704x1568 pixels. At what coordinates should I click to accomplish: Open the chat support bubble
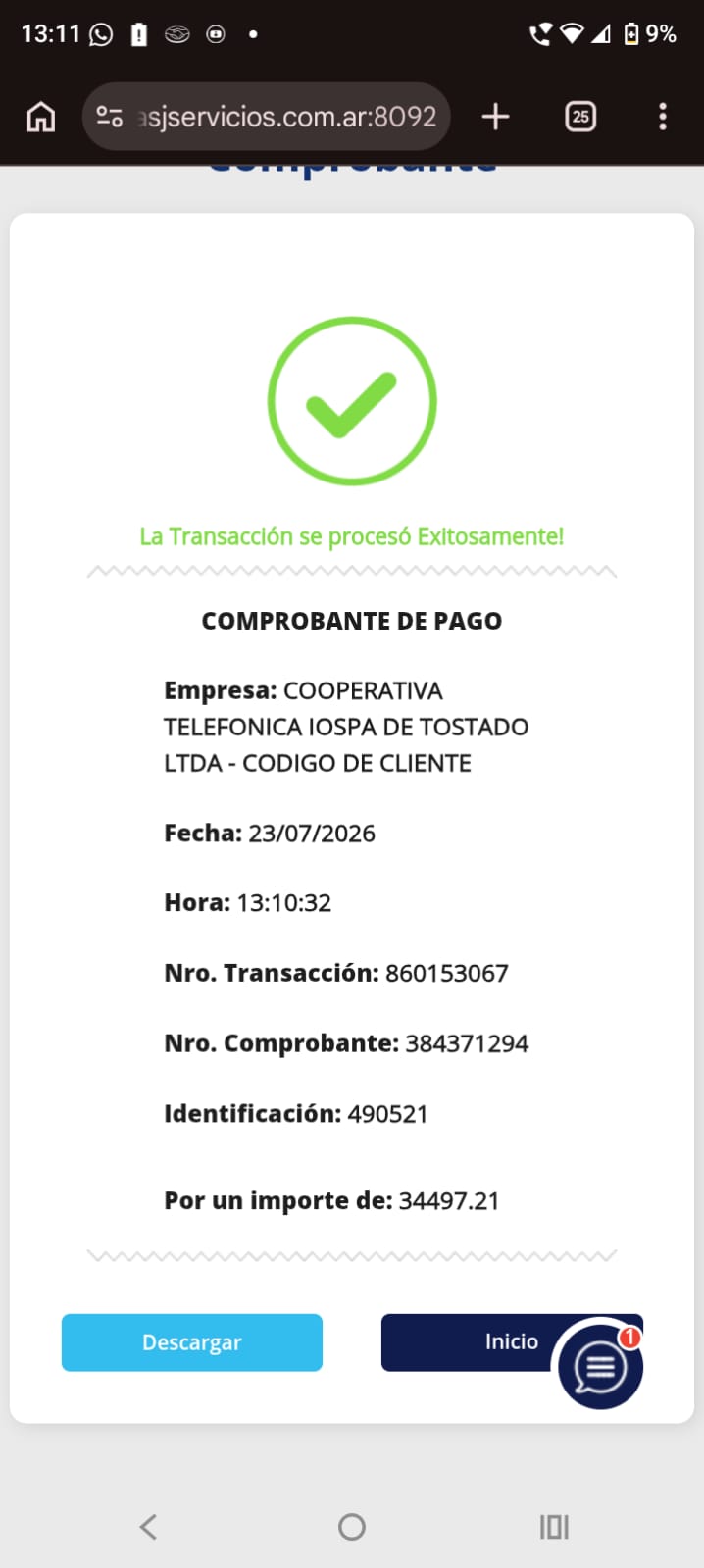coord(600,1366)
